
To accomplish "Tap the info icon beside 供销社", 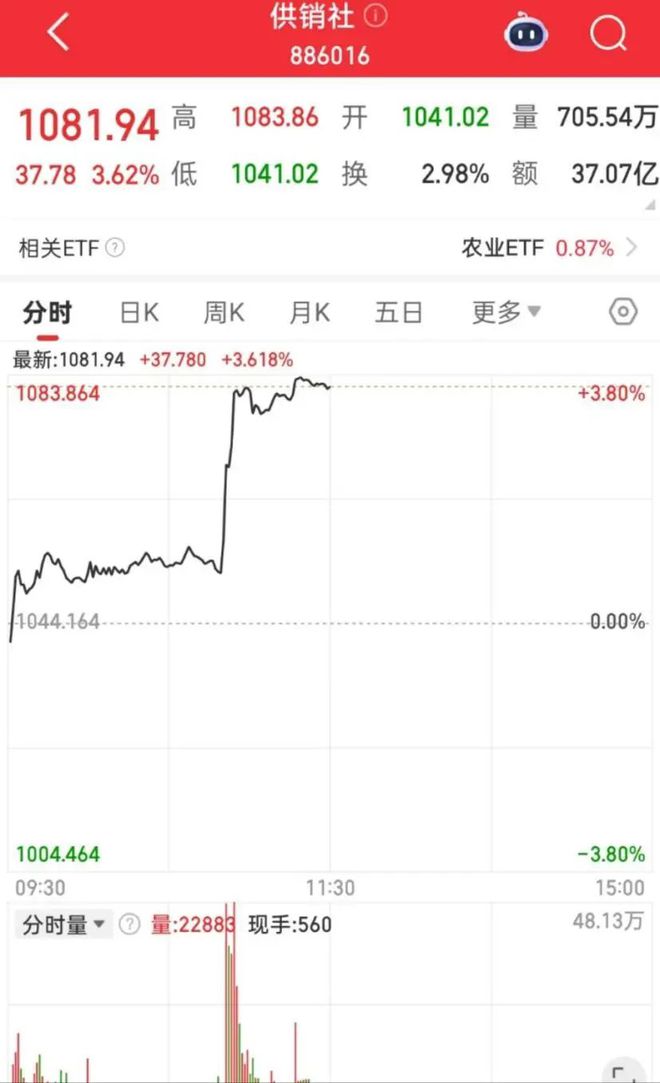I will [x=376, y=15].
